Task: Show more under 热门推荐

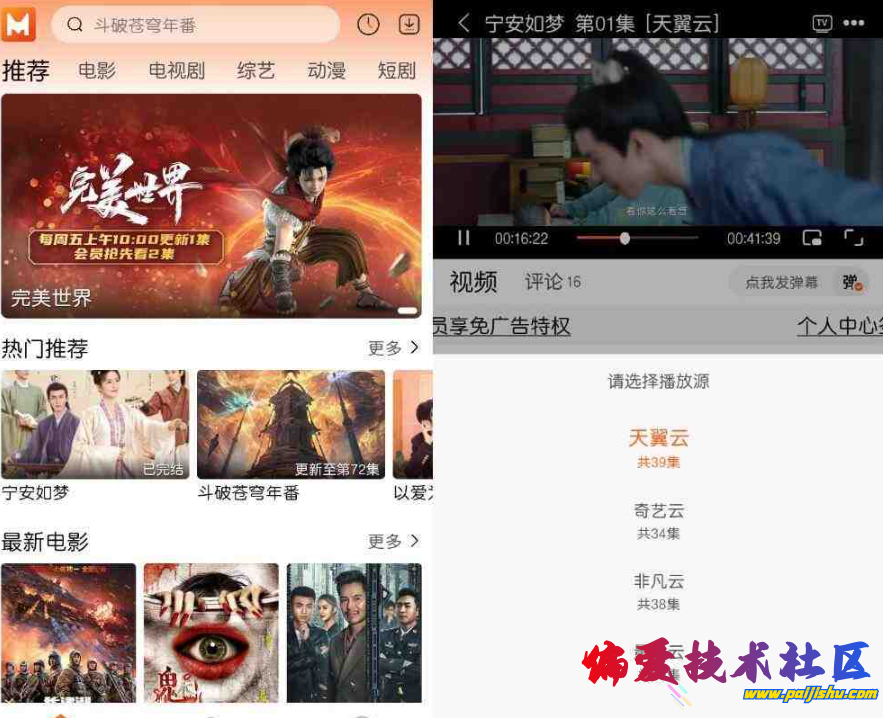Action: 393,348
